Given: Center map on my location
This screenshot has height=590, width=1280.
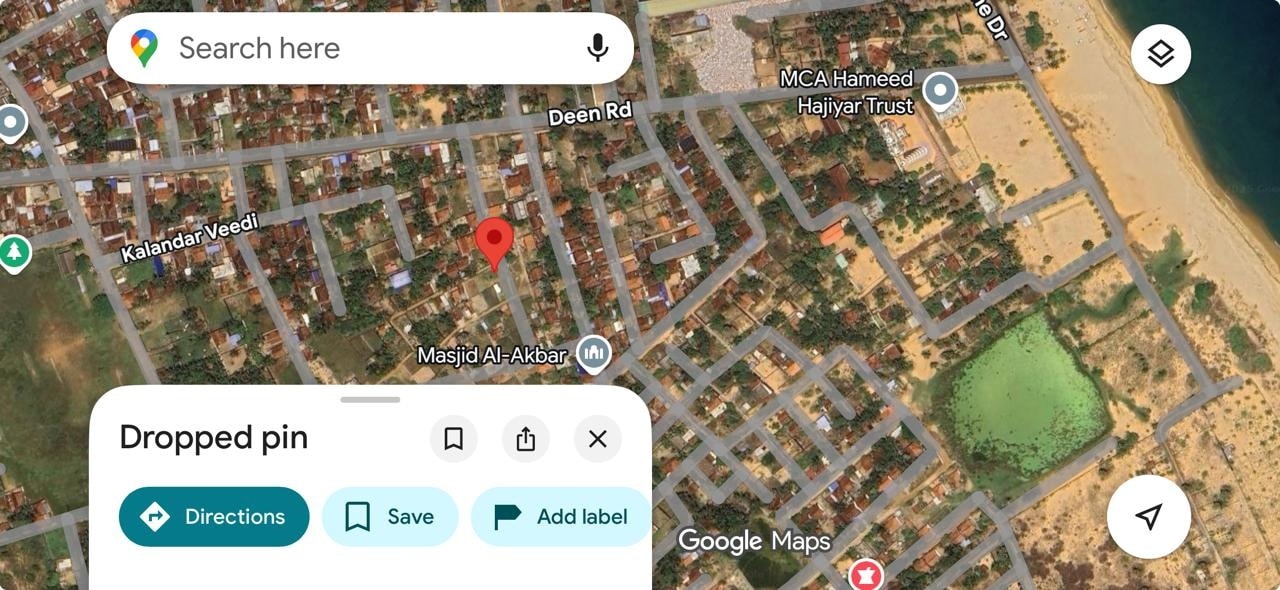Looking at the screenshot, I should click(1149, 516).
